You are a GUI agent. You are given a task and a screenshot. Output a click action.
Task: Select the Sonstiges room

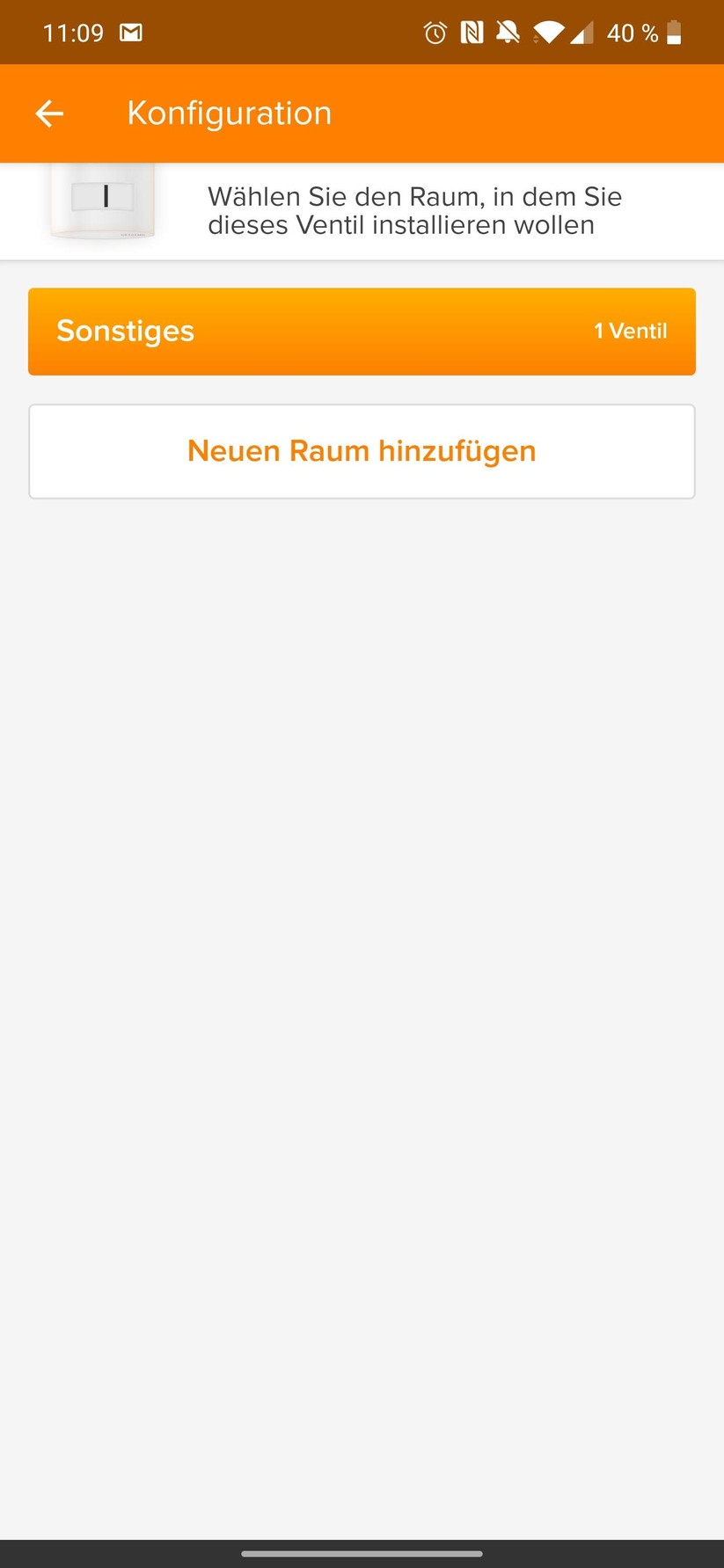(x=362, y=332)
